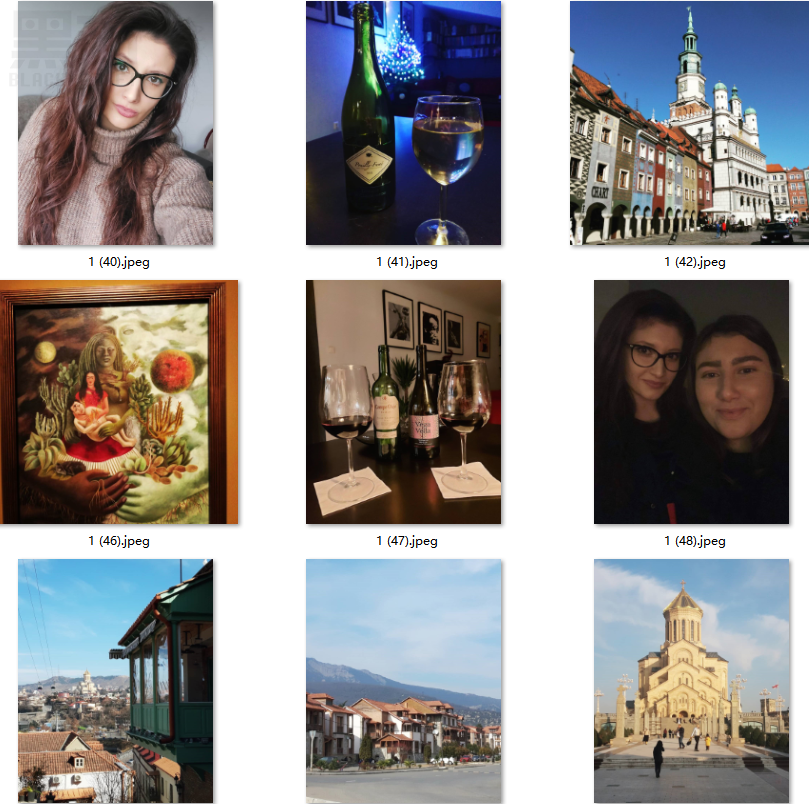
Task: View 1 (47).jpeg with two wine glasses
Action: (403, 402)
